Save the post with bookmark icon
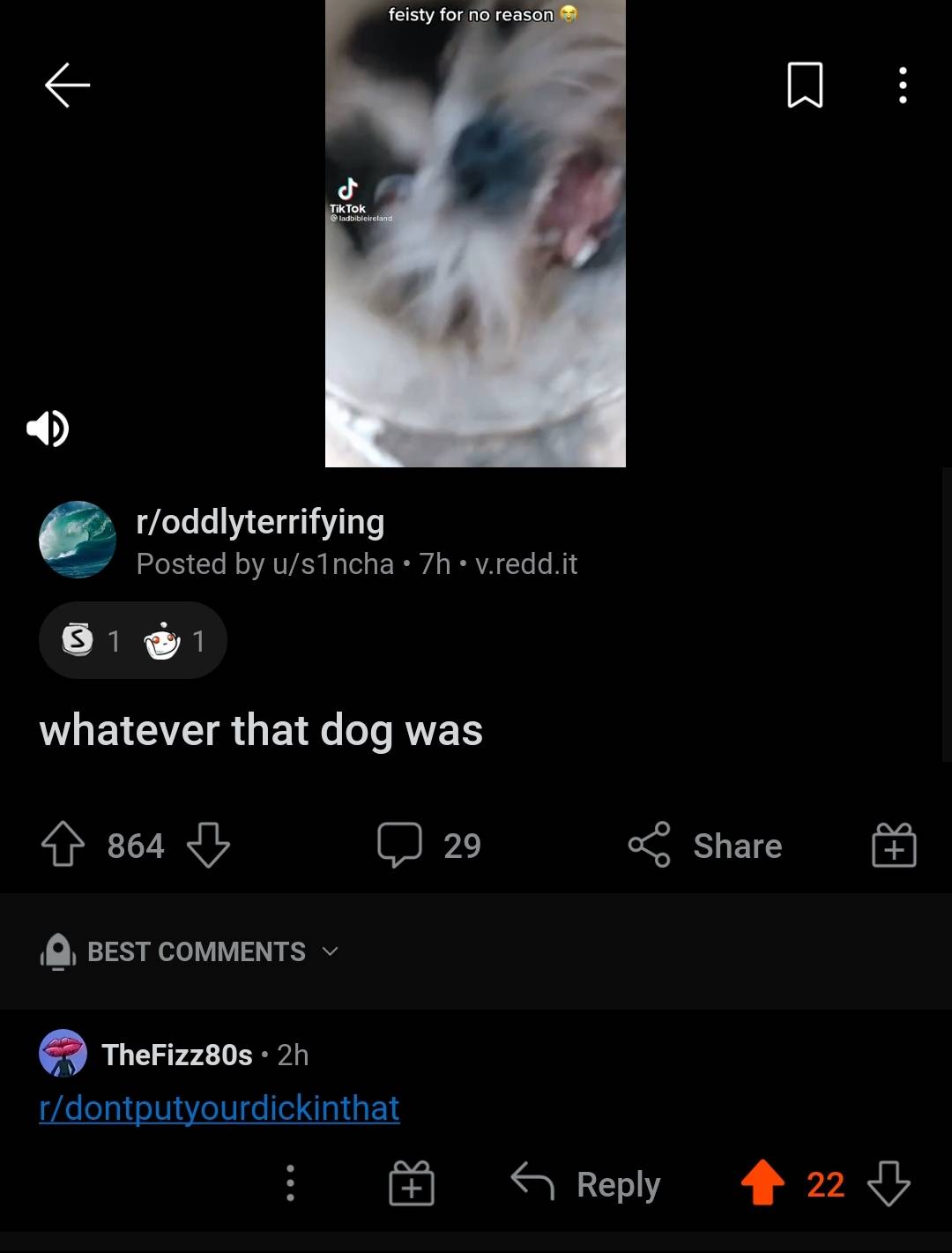 click(804, 86)
